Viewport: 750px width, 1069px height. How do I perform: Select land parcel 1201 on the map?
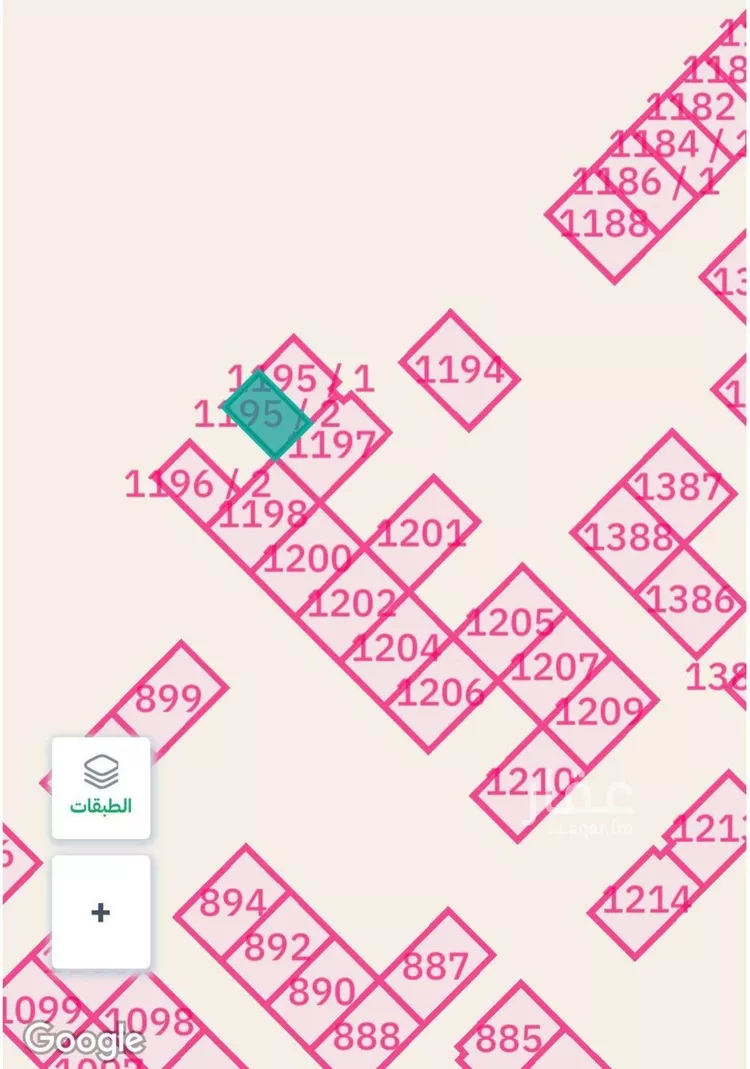(422, 532)
